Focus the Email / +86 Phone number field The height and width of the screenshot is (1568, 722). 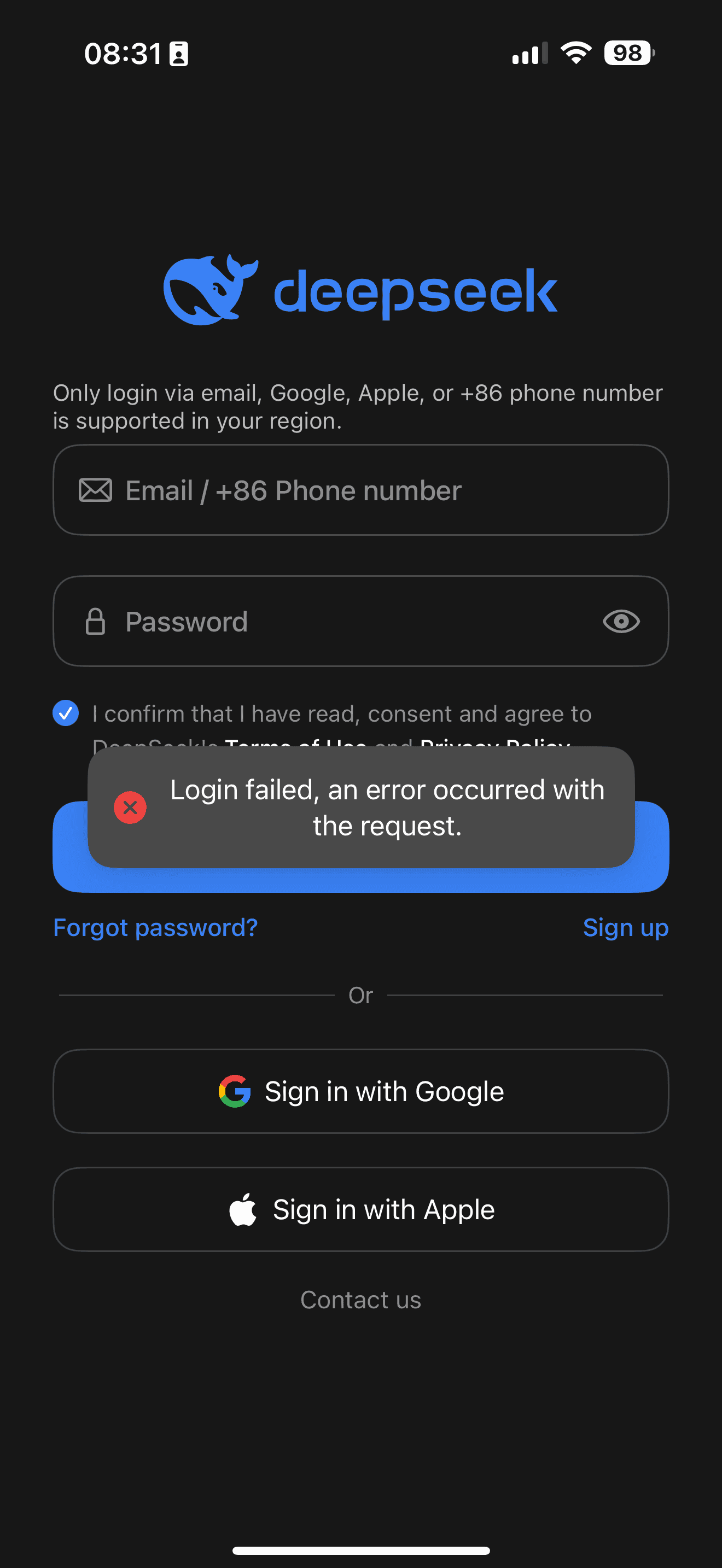click(361, 490)
